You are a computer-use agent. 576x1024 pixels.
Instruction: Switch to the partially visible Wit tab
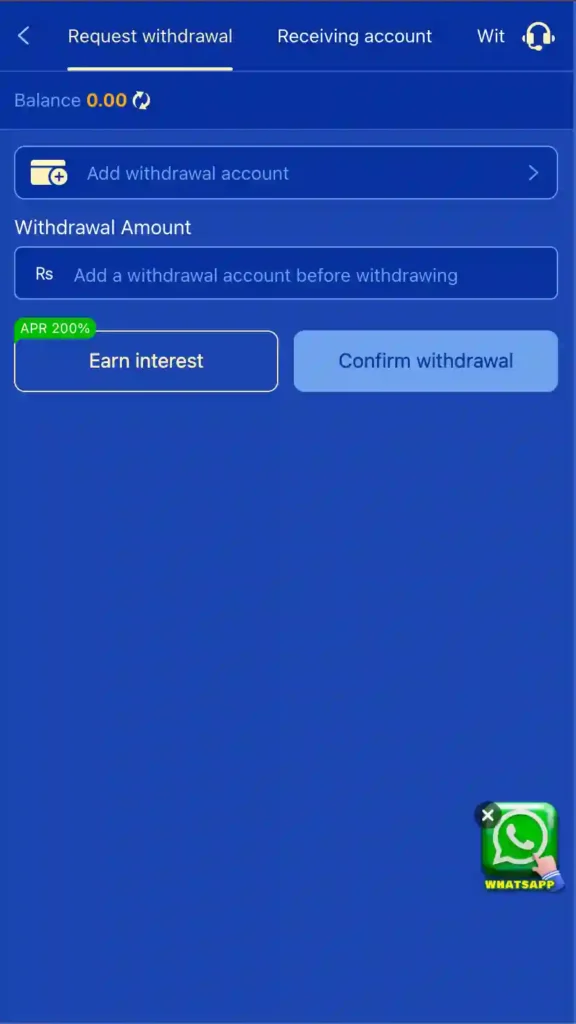click(491, 36)
